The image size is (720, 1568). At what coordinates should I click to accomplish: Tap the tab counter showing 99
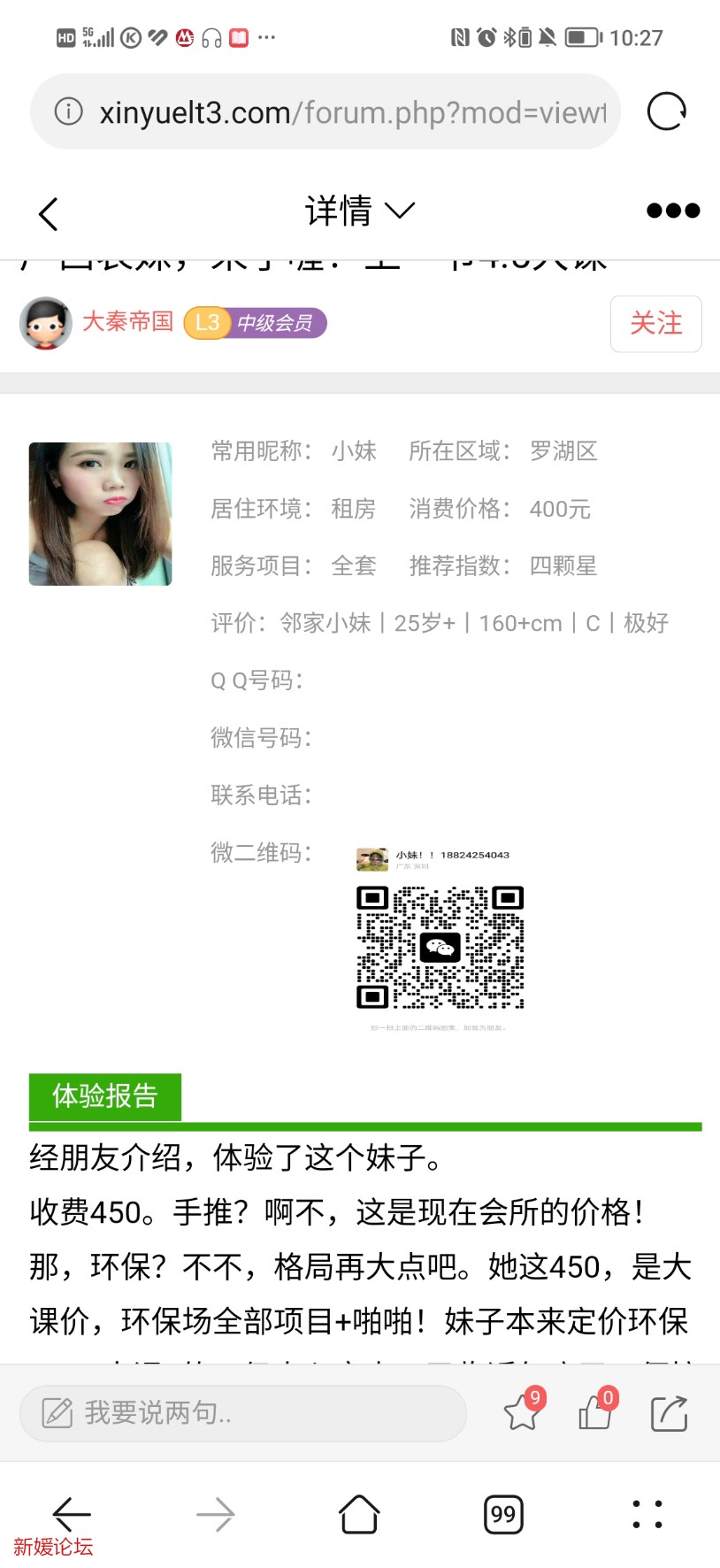(x=503, y=1515)
